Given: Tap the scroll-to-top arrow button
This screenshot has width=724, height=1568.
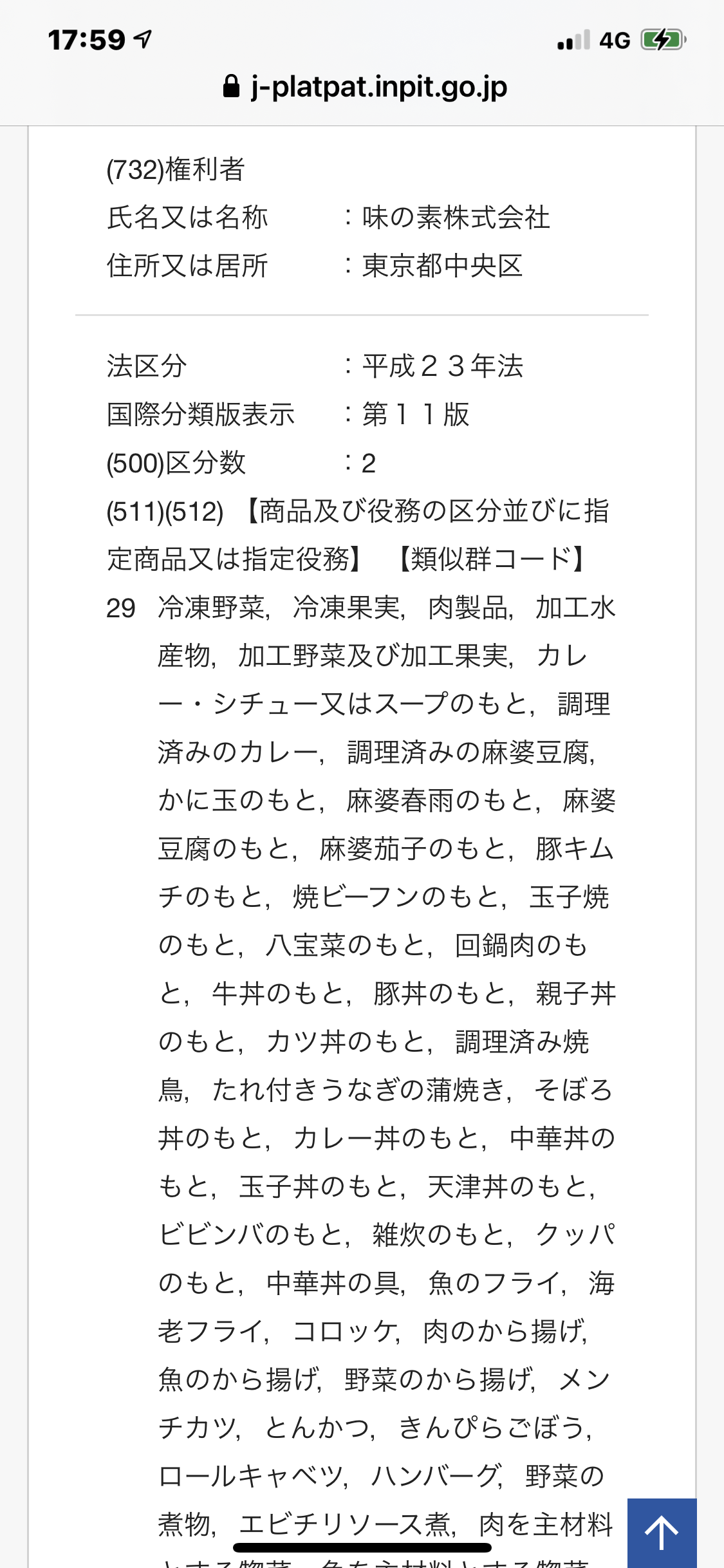Looking at the screenshot, I should point(662,1533).
